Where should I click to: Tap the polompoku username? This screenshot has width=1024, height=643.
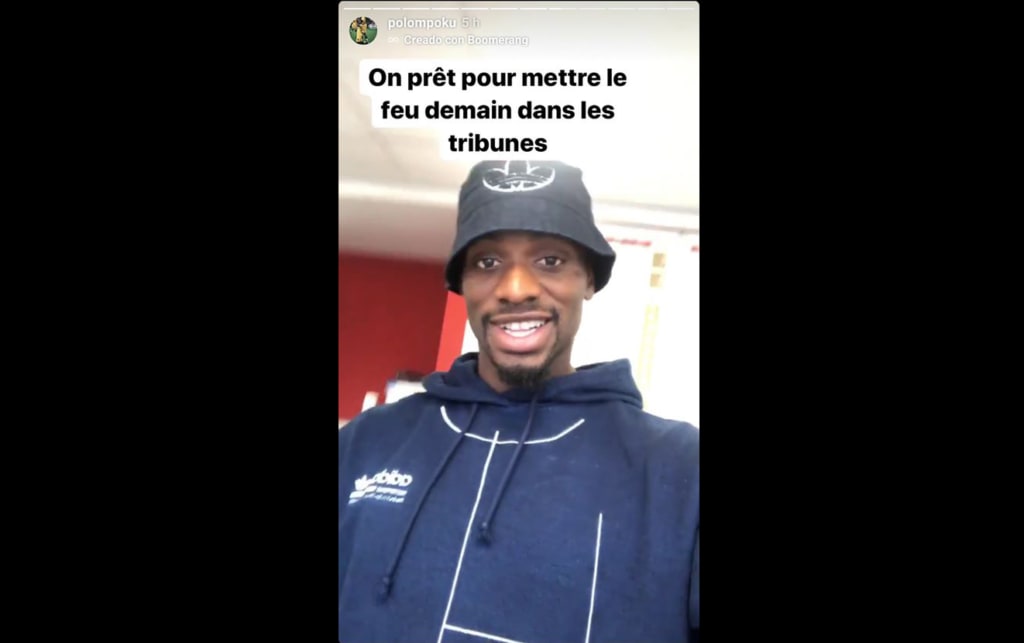tap(421, 22)
